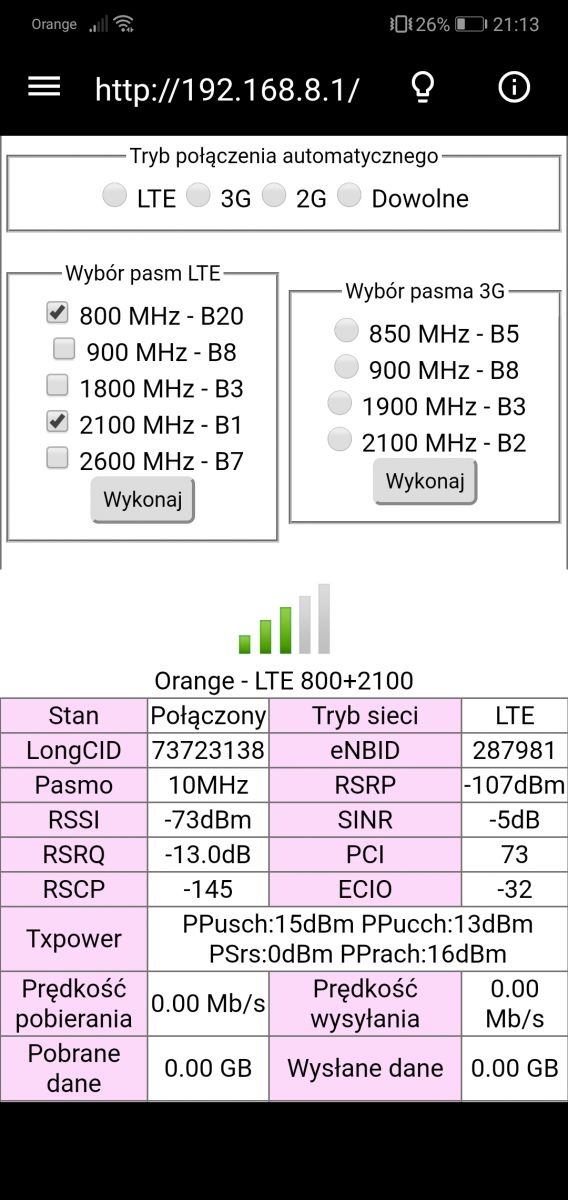The height and width of the screenshot is (1200, 568).
Task: Enable the 2600 MHz - B7 band
Action: 57,458
